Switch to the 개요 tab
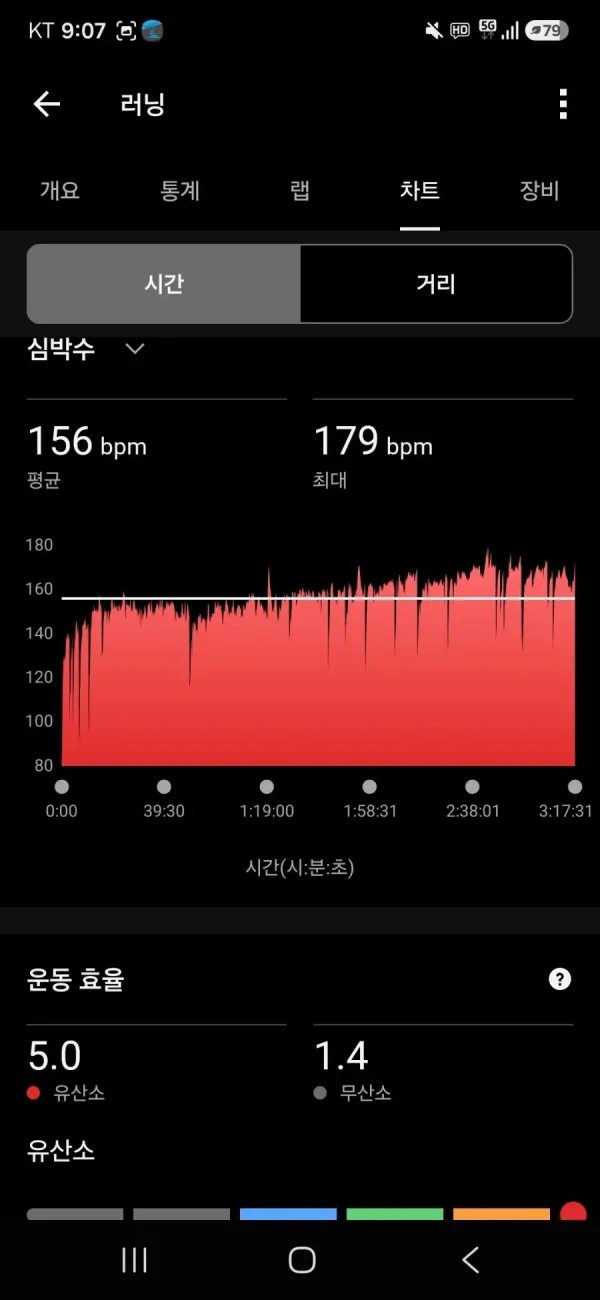The height and width of the screenshot is (1300, 600). [x=60, y=191]
